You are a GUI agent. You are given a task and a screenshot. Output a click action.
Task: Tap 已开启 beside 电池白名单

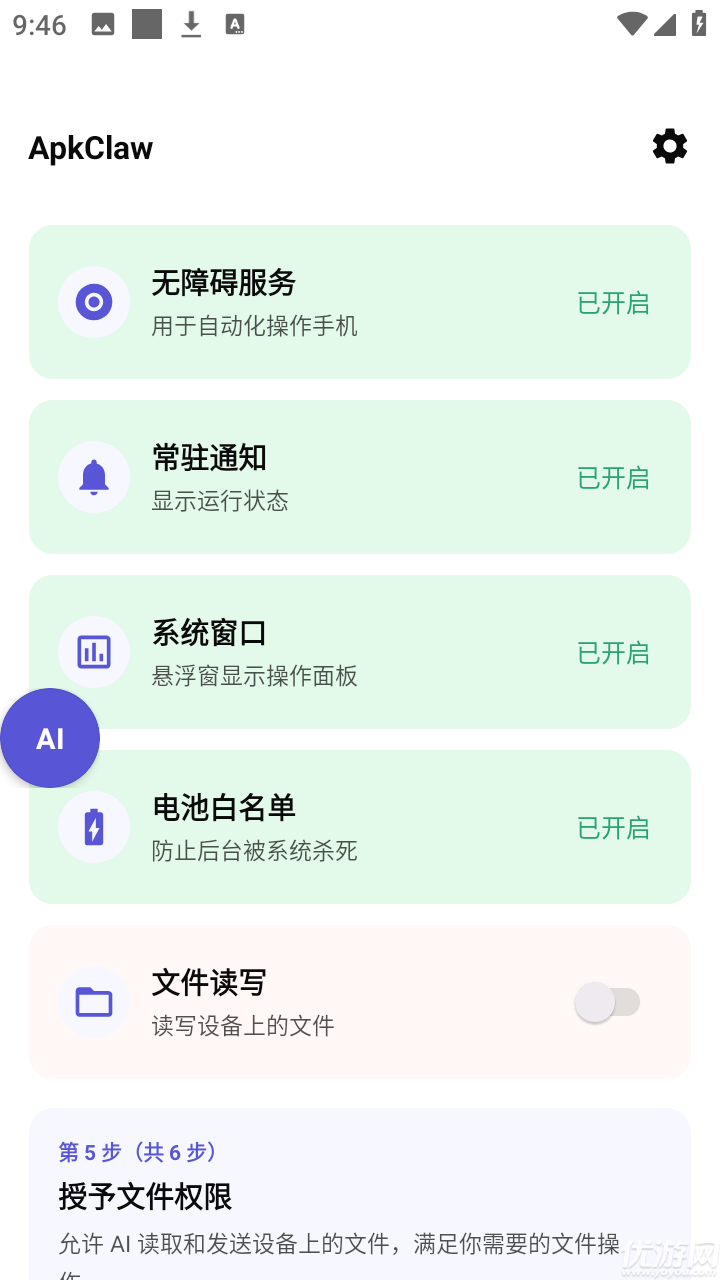pos(613,827)
